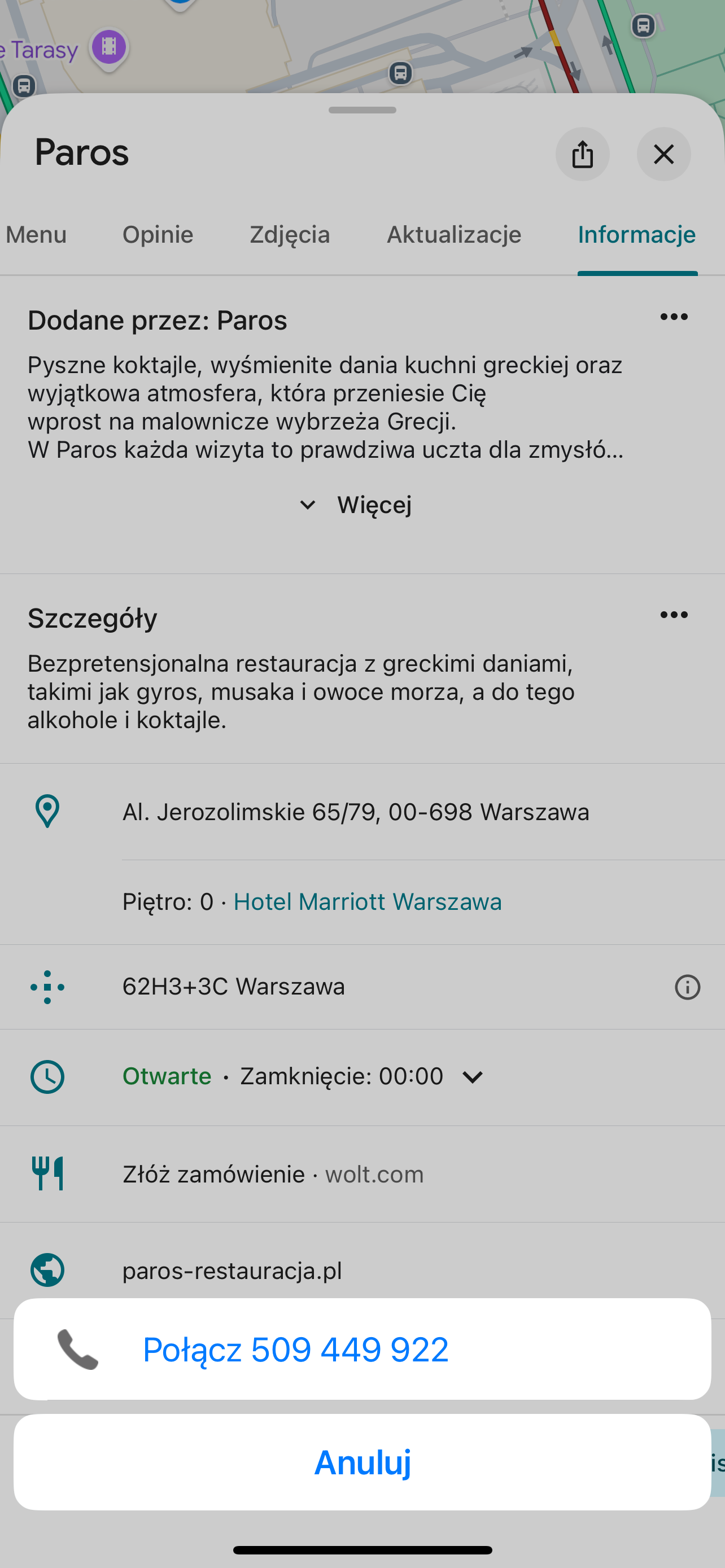Open the Zdjęcia tab
Screen dimensions: 725x1568
point(290,235)
